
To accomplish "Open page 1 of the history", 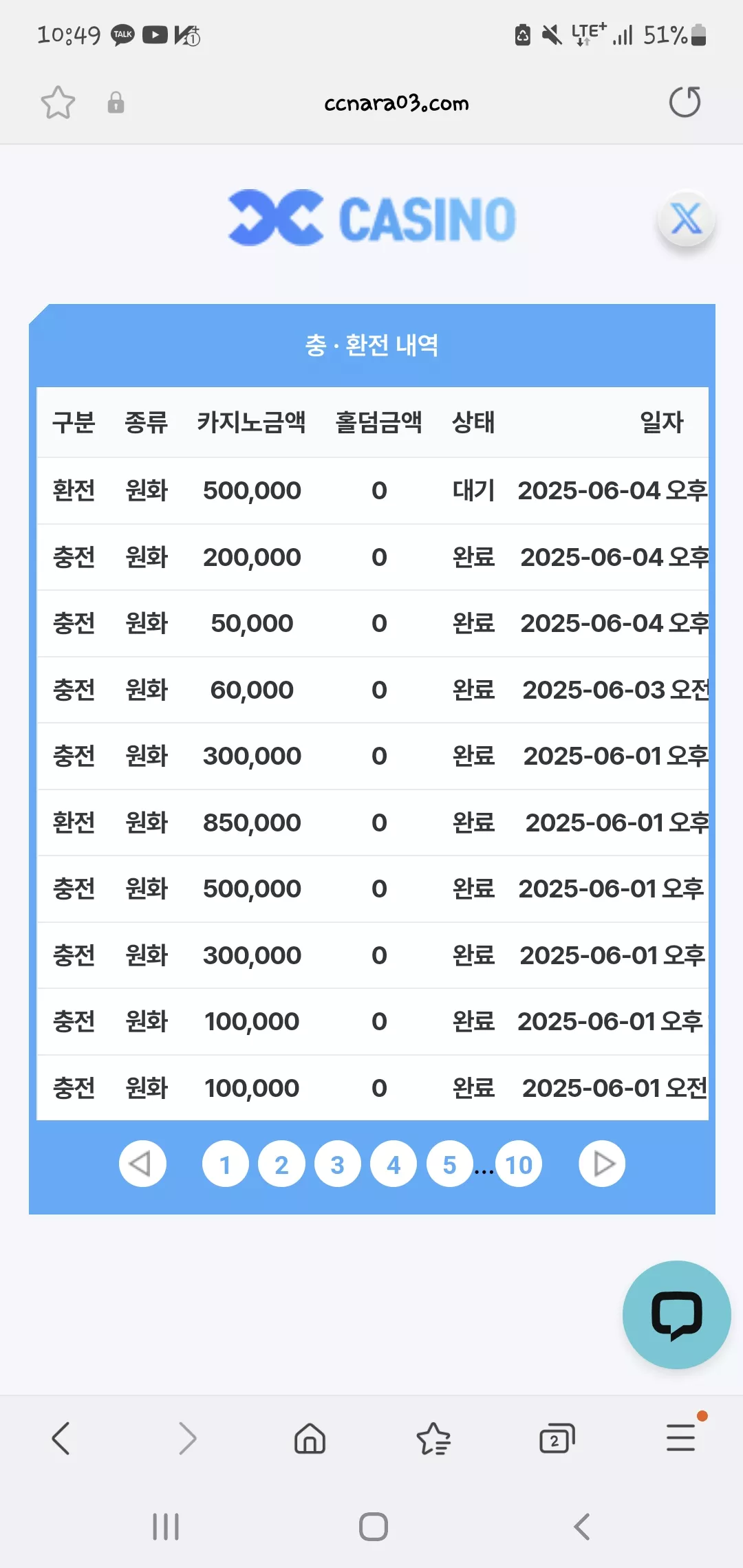I will click(225, 1164).
